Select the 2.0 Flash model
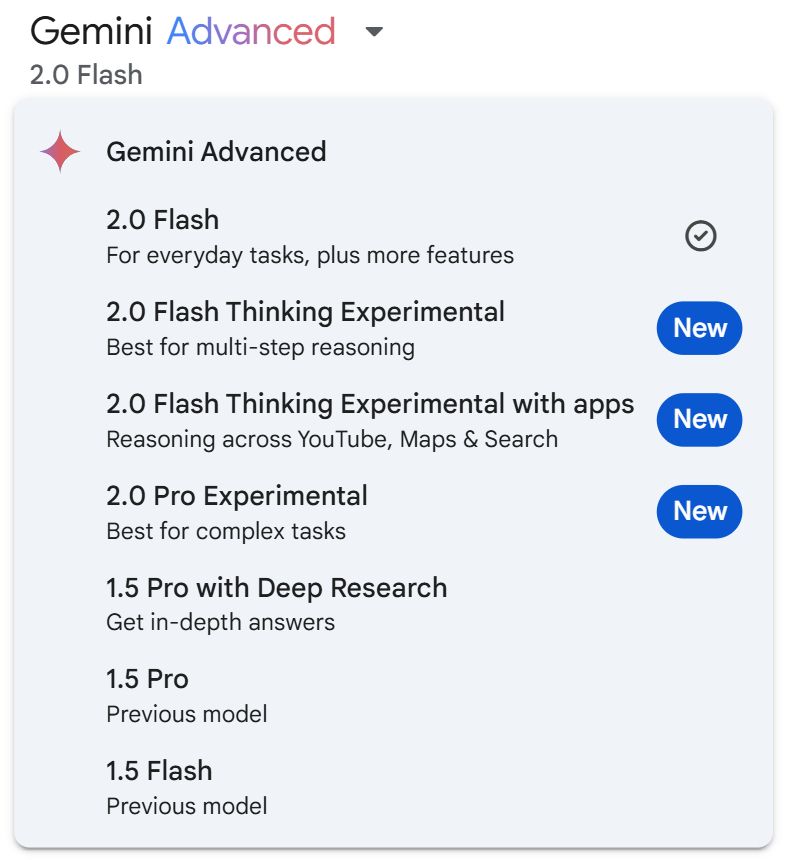Image resolution: width=787 pixels, height=860 pixels. pyautogui.click(x=310, y=237)
